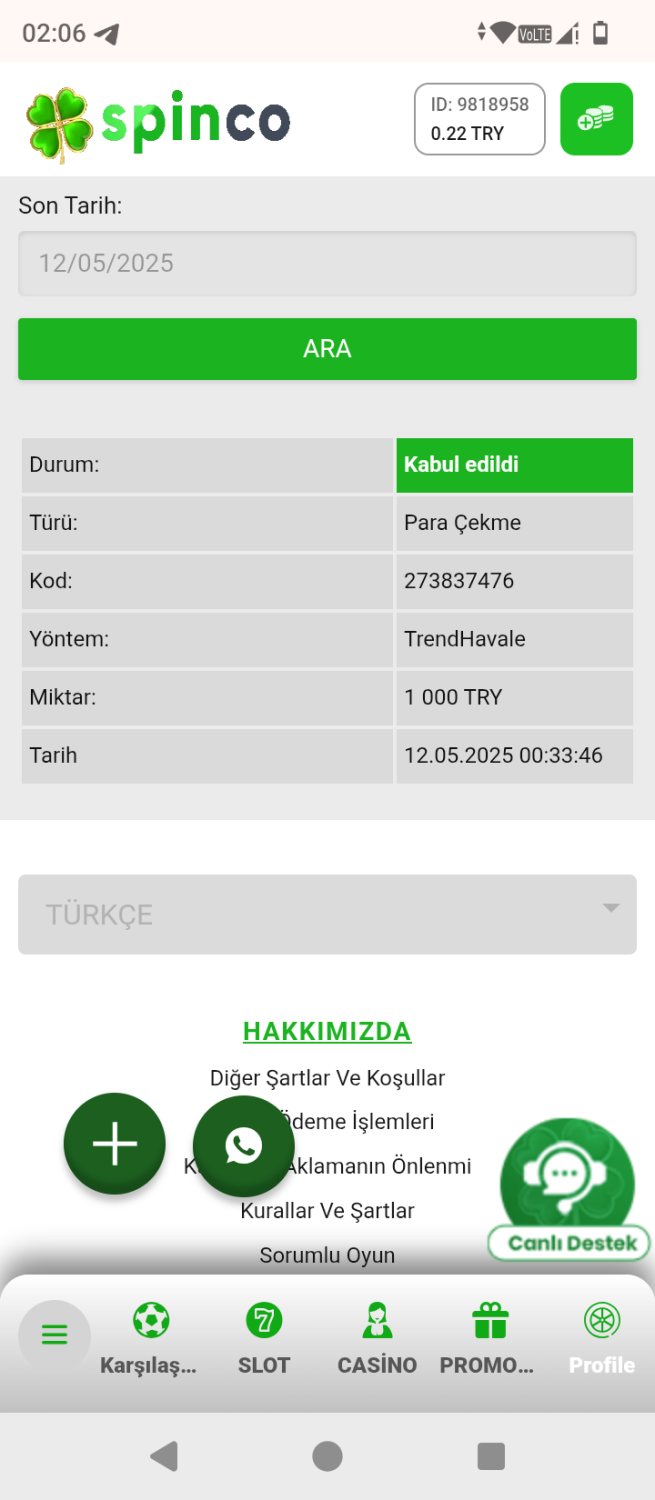
Task: Return to the home screen
Action: click(x=327, y=1456)
